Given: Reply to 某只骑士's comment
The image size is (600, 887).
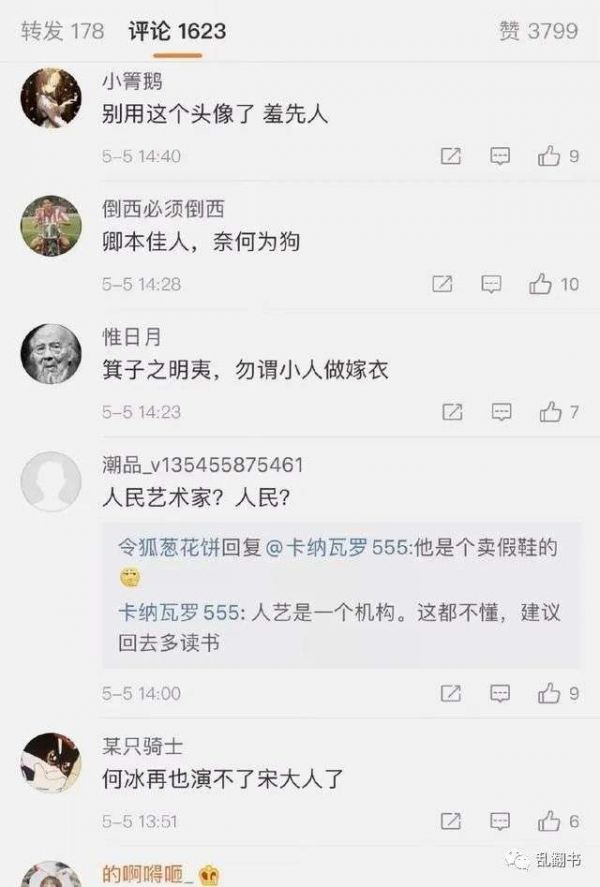Looking at the screenshot, I should (x=500, y=821).
